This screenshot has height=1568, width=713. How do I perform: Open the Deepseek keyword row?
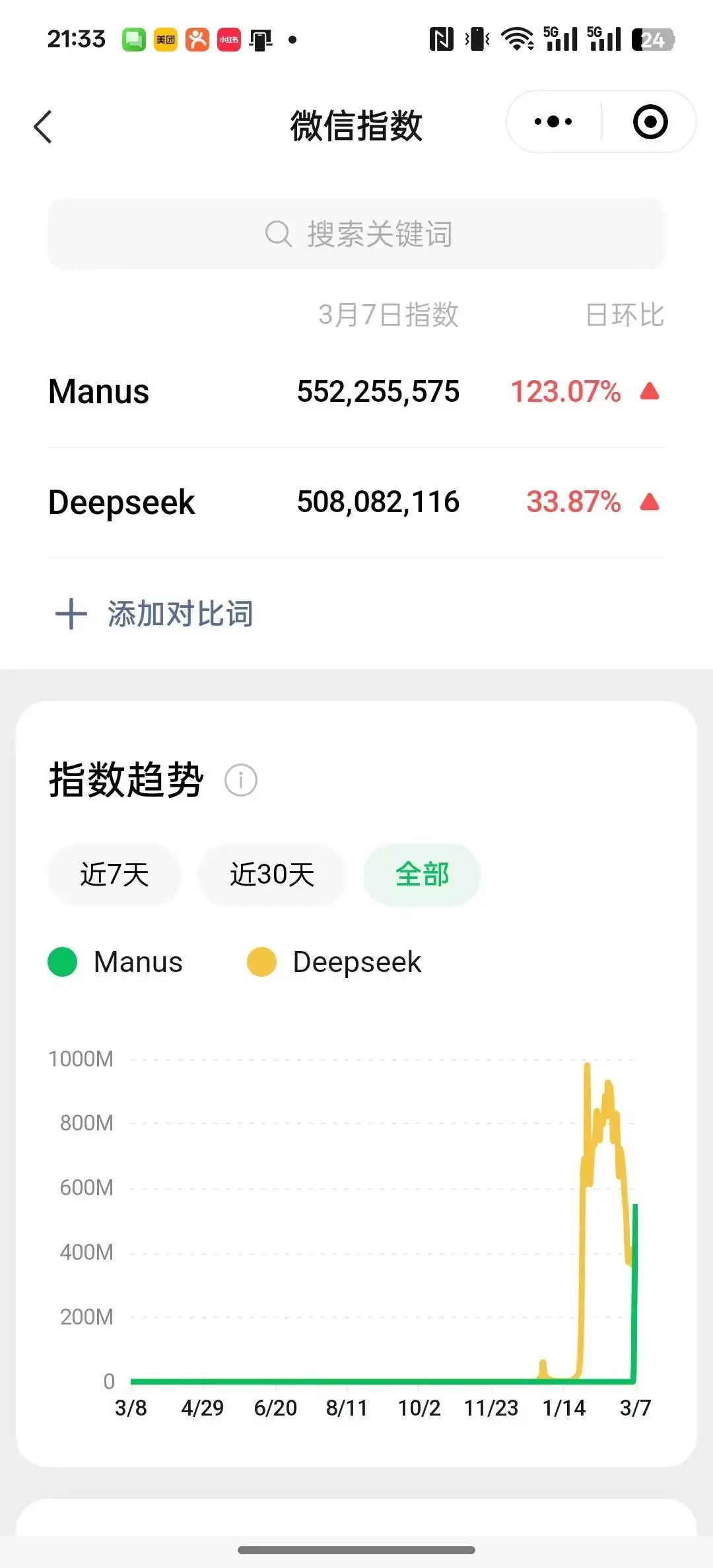click(x=356, y=502)
